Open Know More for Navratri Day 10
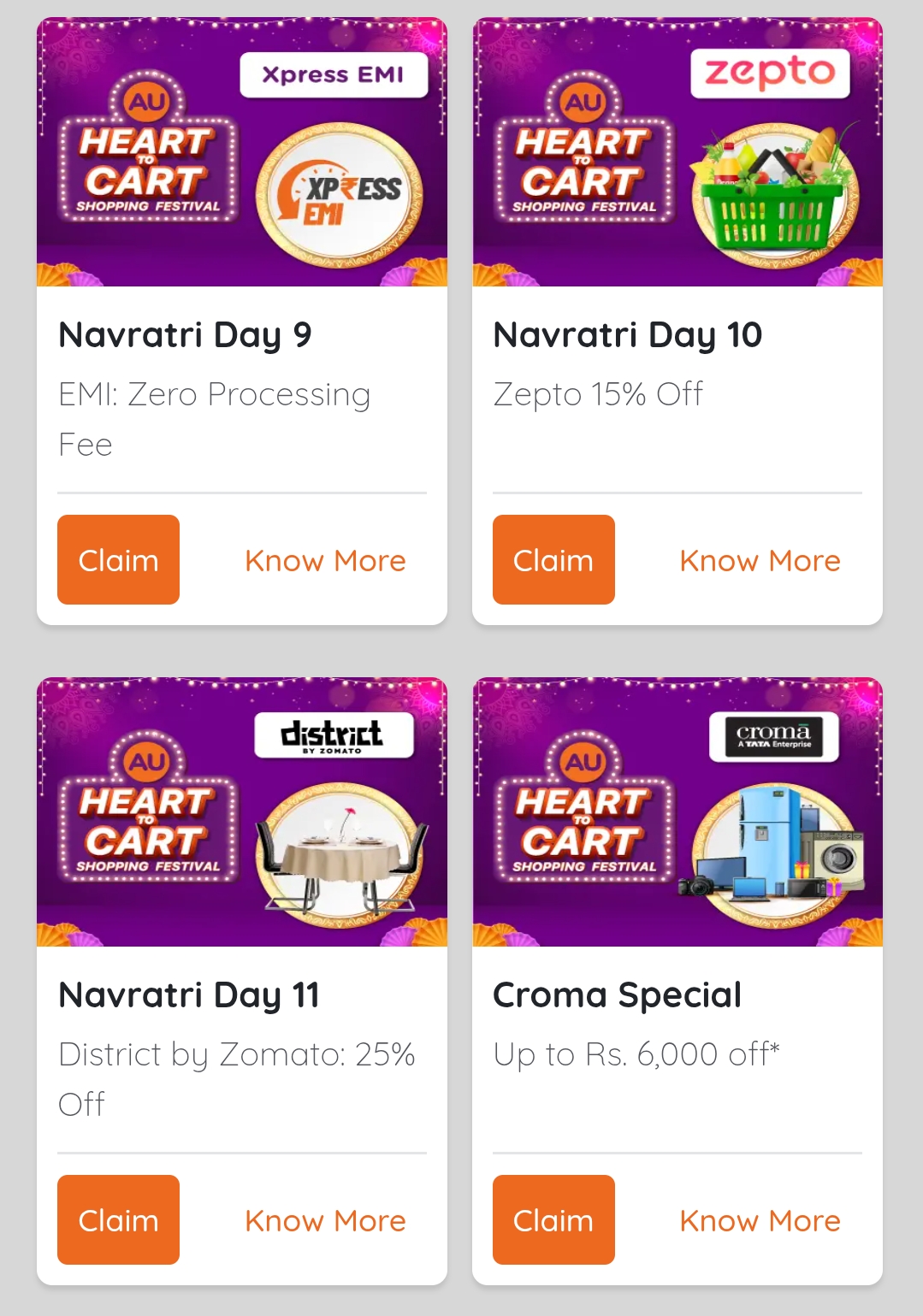This screenshot has height=1316, width=923. tap(760, 561)
